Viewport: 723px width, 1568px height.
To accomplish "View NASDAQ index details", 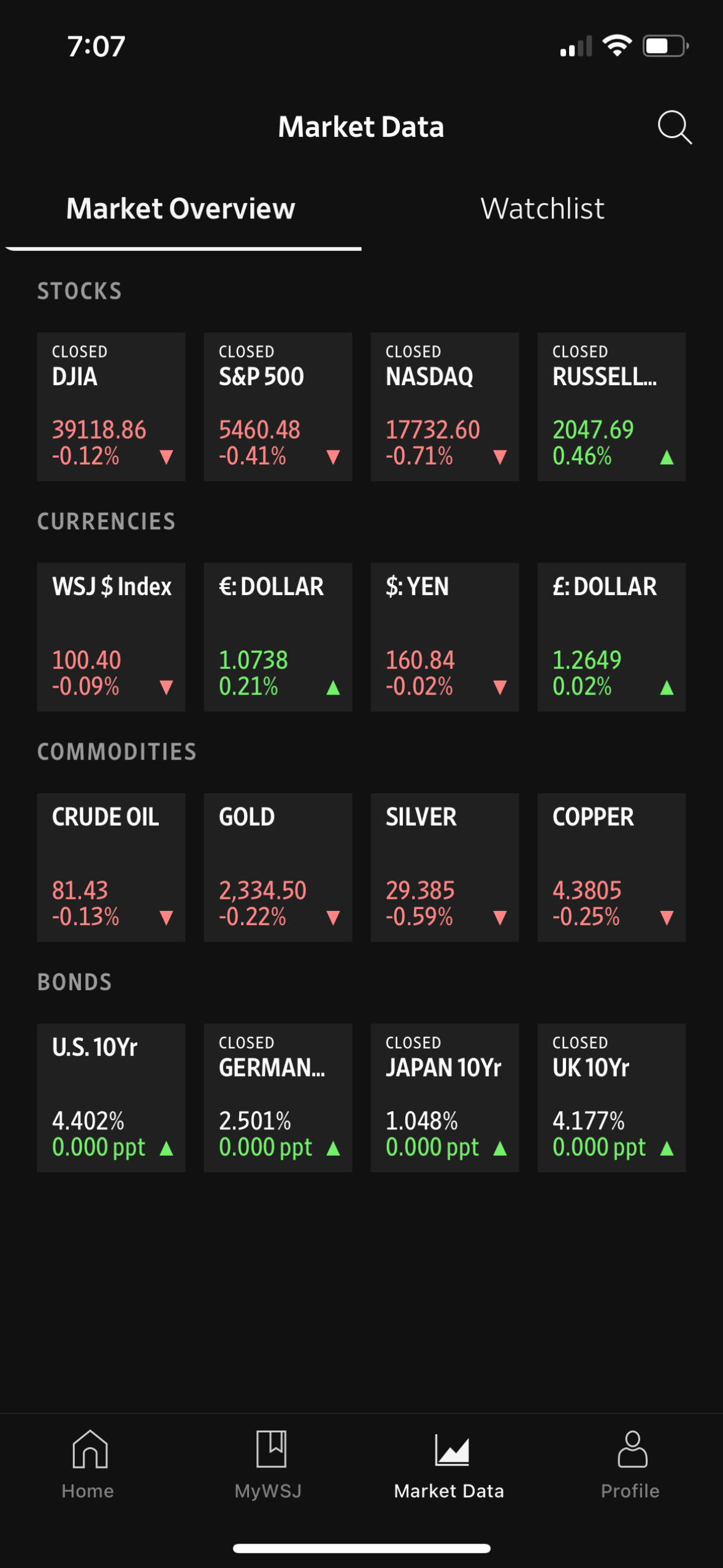I will pos(445,406).
